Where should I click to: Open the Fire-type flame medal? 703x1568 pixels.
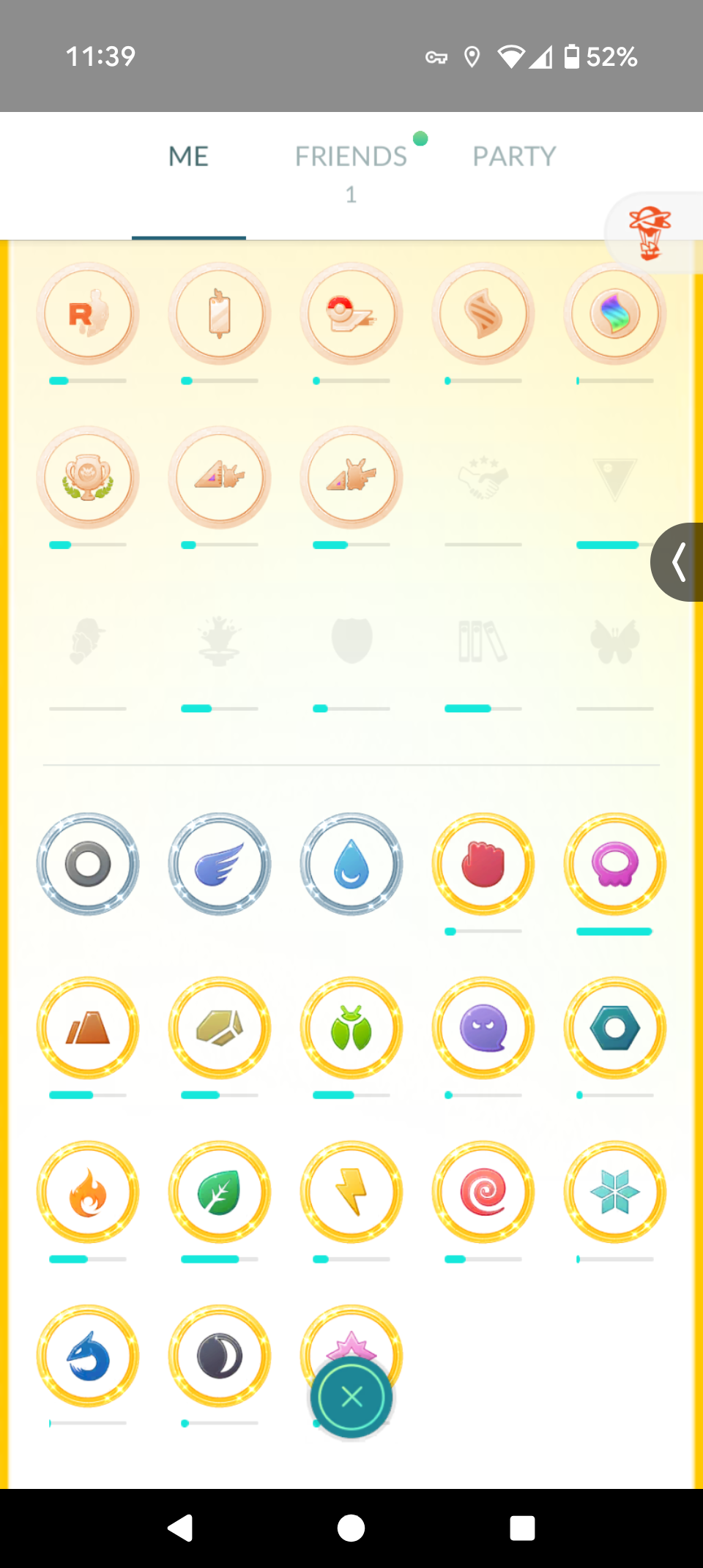tap(88, 1192)
